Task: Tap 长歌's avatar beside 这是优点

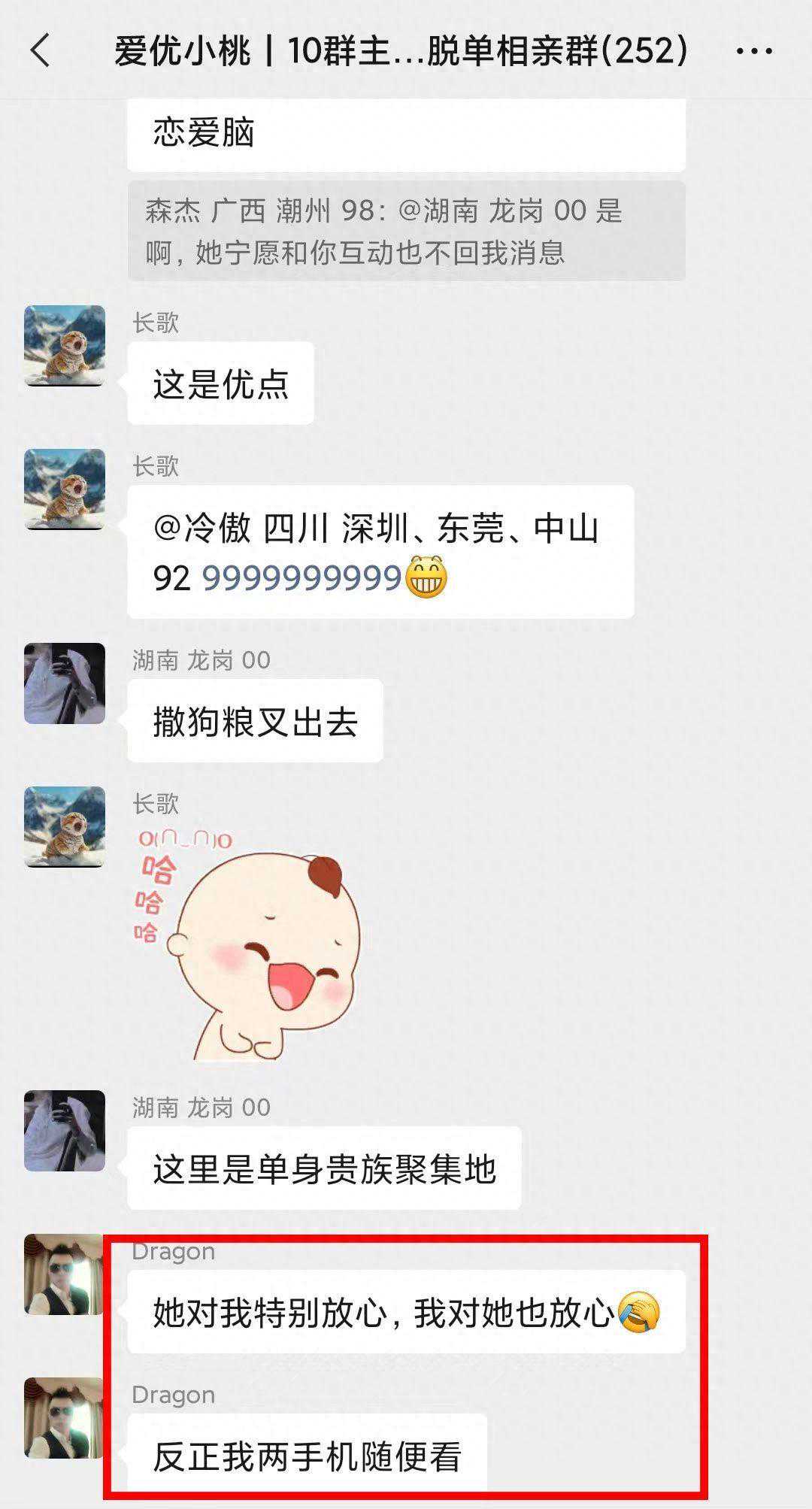Action: [65, 346]
